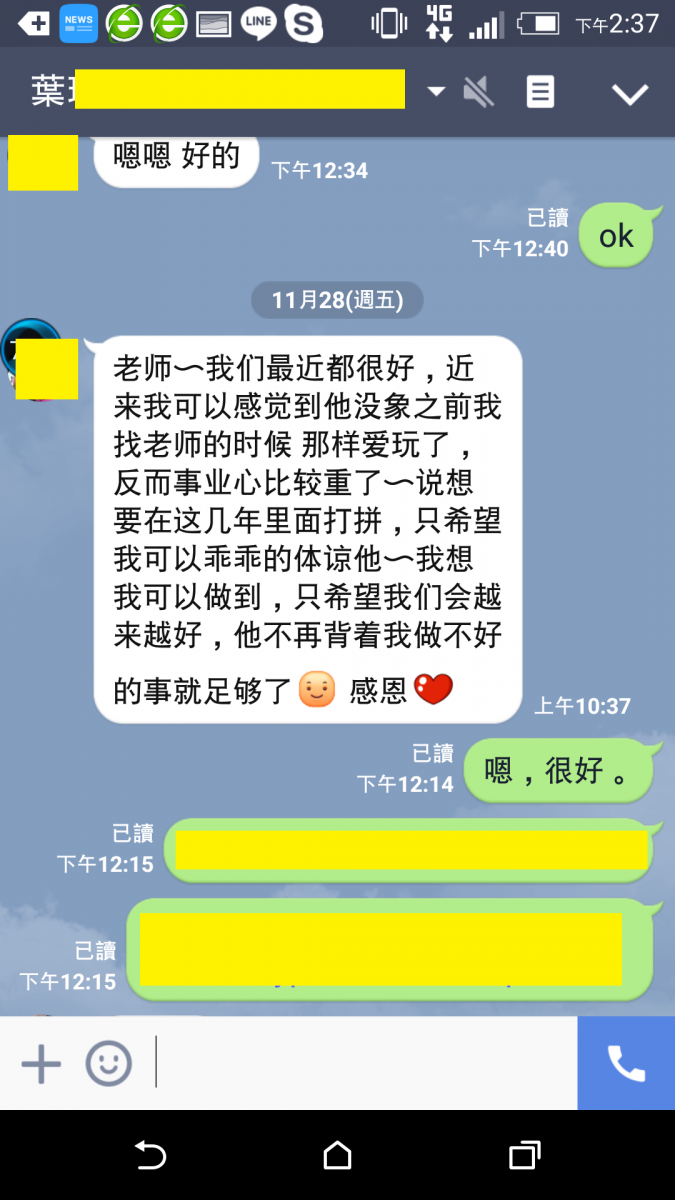The image size is (675, 1200).
Task: Expand the header chevron menu
Action: click(x=630, y=94)
